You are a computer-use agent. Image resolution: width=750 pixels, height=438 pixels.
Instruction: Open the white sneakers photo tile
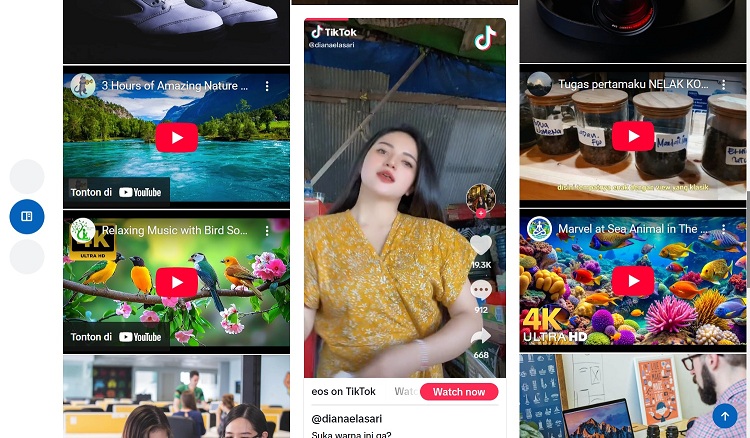pyautogui.click(x=176, y=30)
